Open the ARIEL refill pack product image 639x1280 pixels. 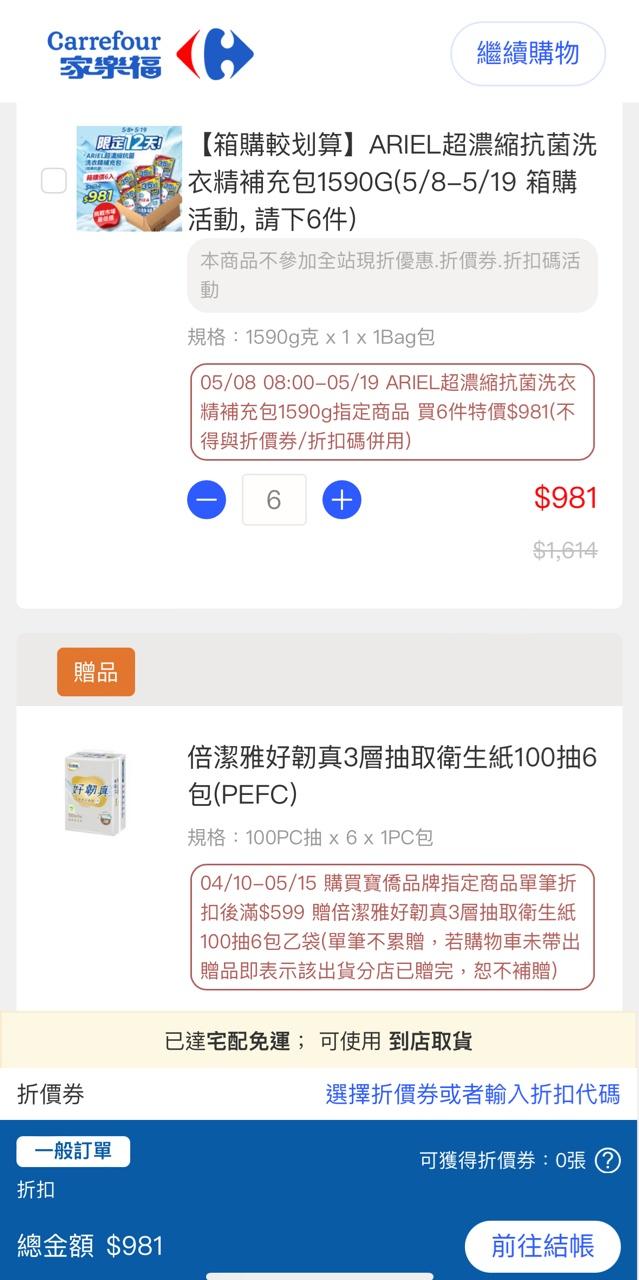pos(129,178)
